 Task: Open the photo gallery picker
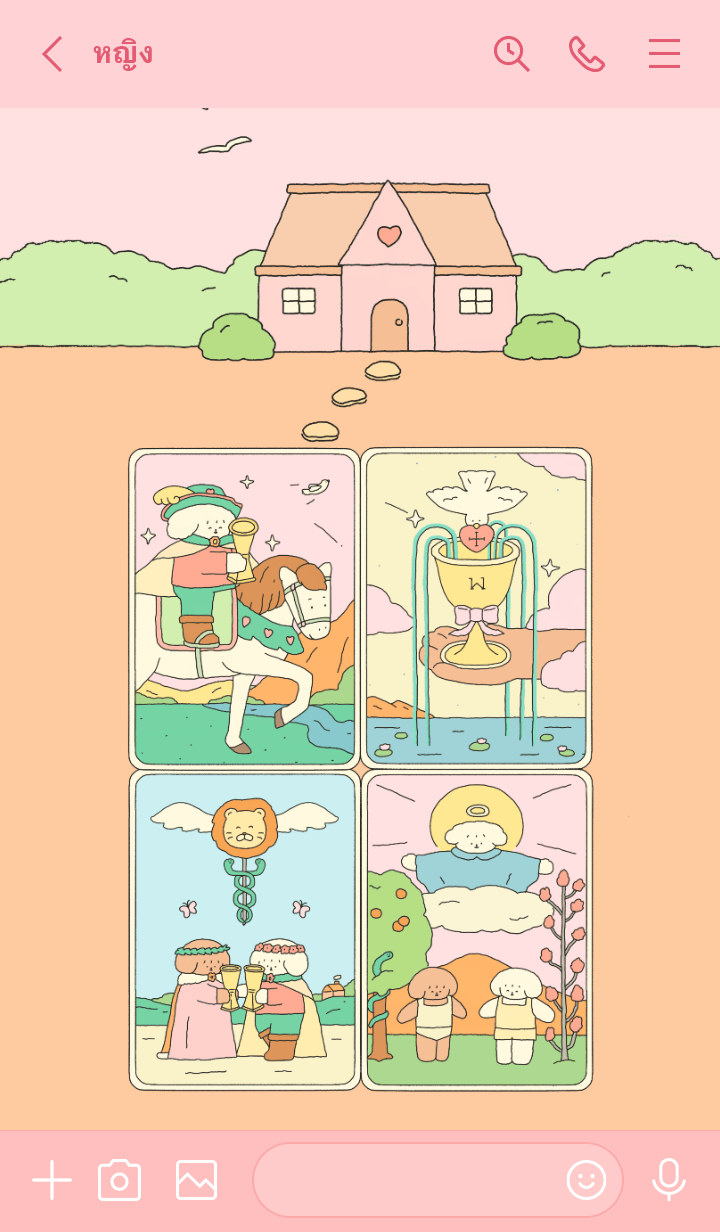196,1180
